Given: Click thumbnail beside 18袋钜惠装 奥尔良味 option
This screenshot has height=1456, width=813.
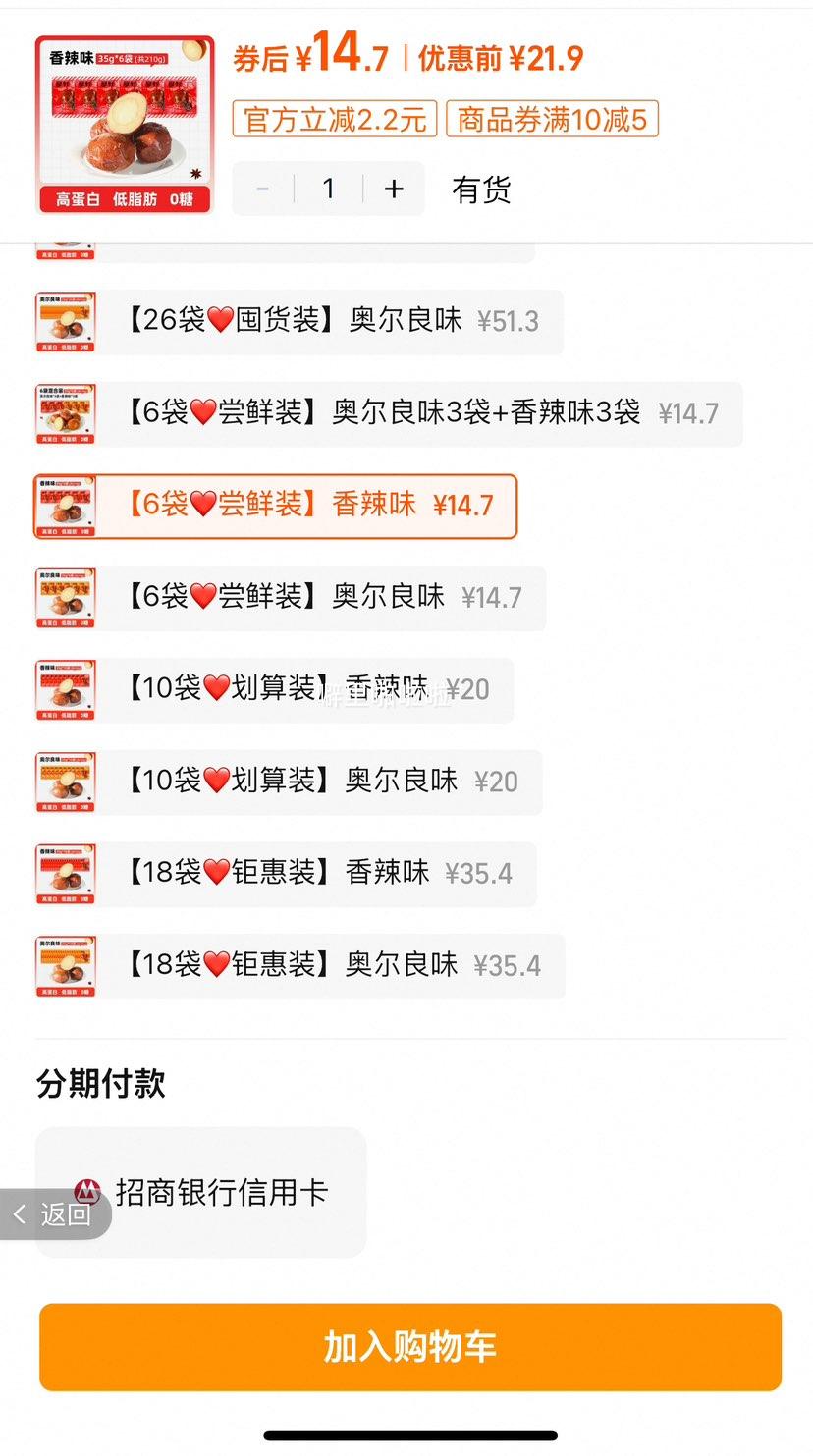Looking at the screenshot, I should pyautogui.click(x=65, y=965).
